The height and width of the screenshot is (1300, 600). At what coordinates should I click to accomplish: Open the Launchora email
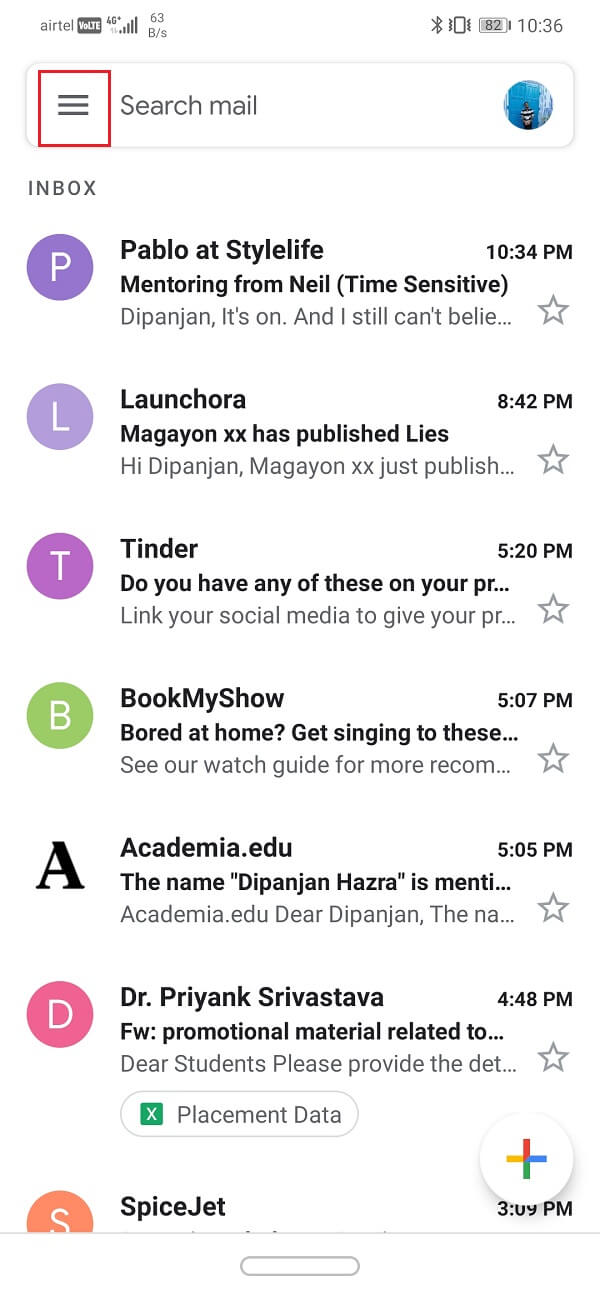315,433
